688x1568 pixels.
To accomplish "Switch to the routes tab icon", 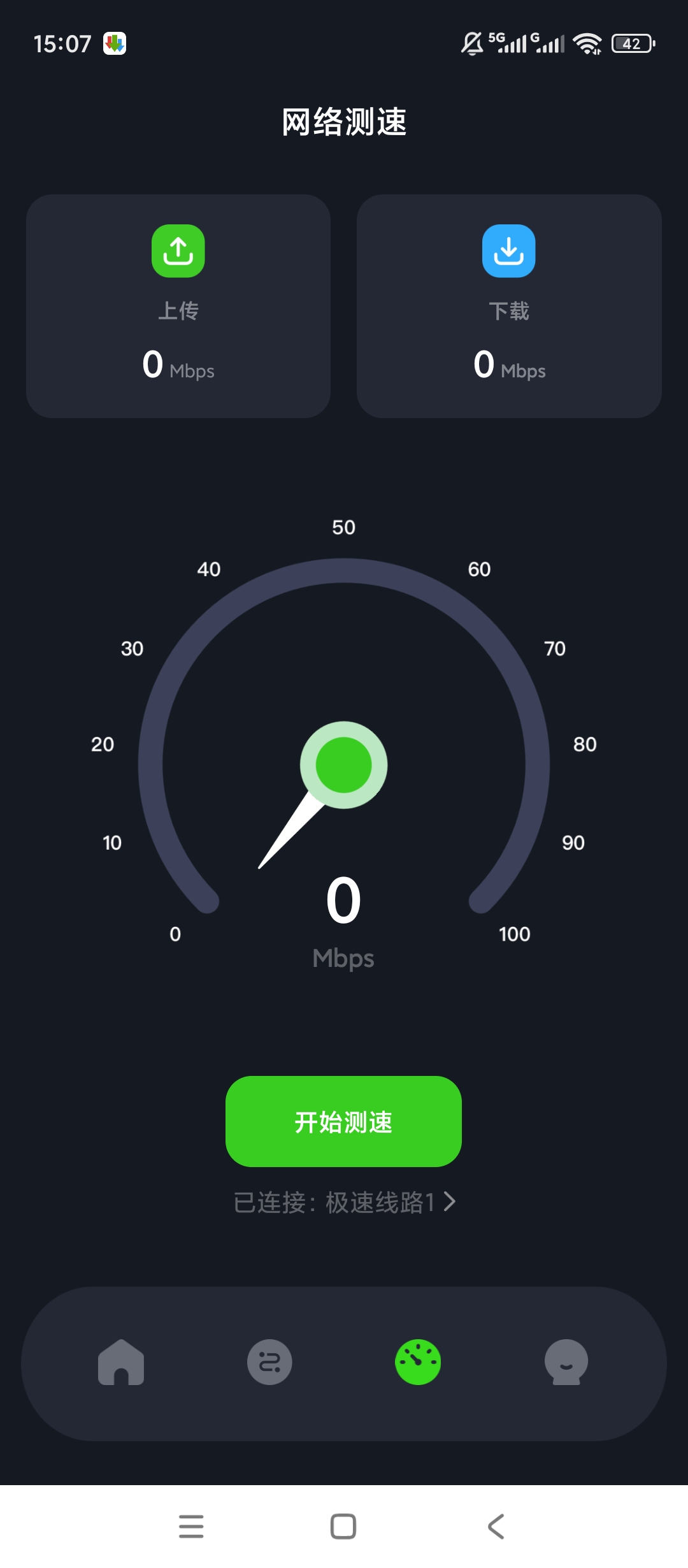I will point(269,1362).
